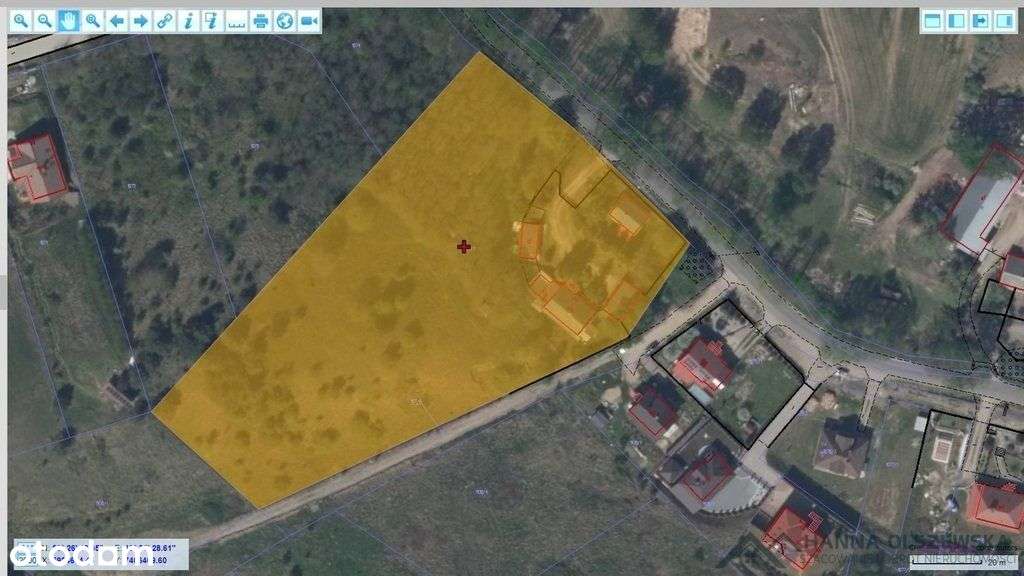Tap the chain link tool
This screenshot has height=576, width=1024.
coord(165,20)
